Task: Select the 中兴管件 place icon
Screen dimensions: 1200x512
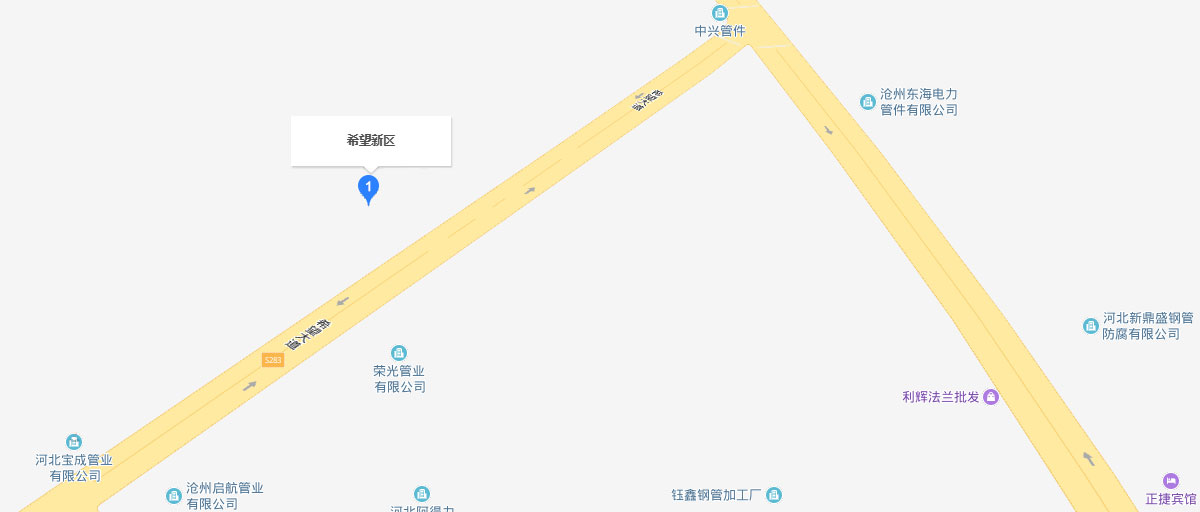Action: click(x=719, y=13)
